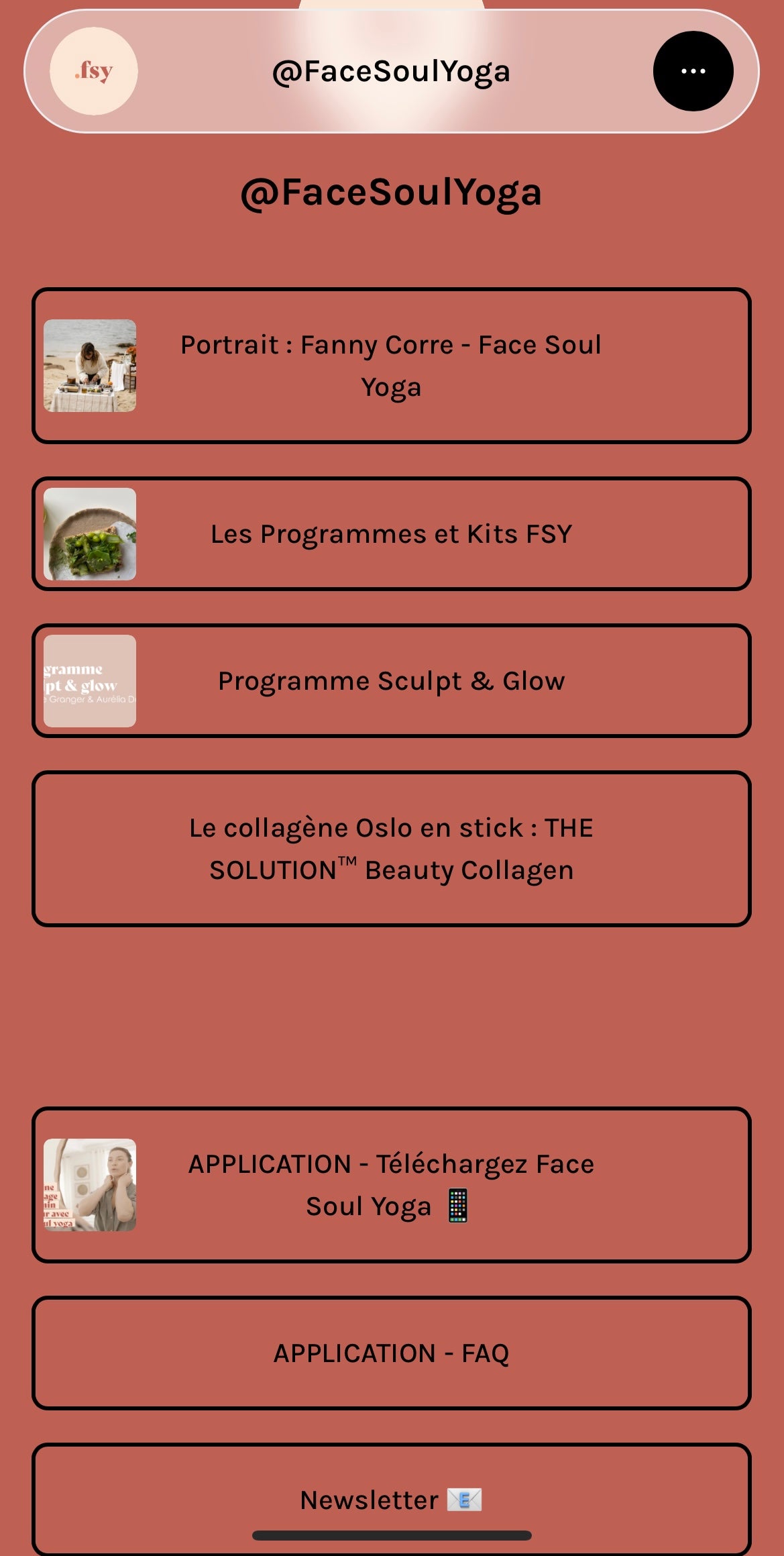Open the Oslo collagen stick link
Screen dimensions: 784x1556
coord(392,849)
